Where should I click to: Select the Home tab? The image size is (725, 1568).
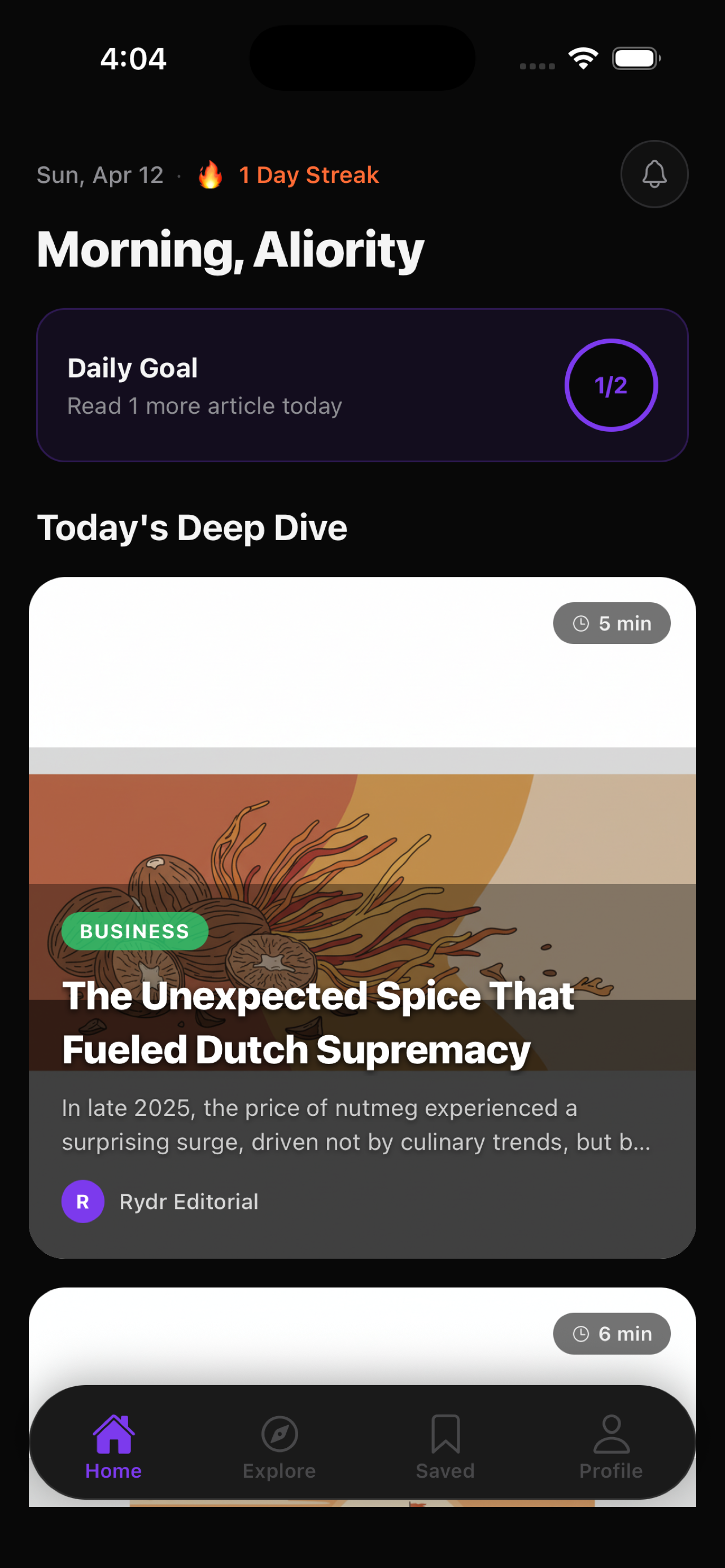[113, 1447]
